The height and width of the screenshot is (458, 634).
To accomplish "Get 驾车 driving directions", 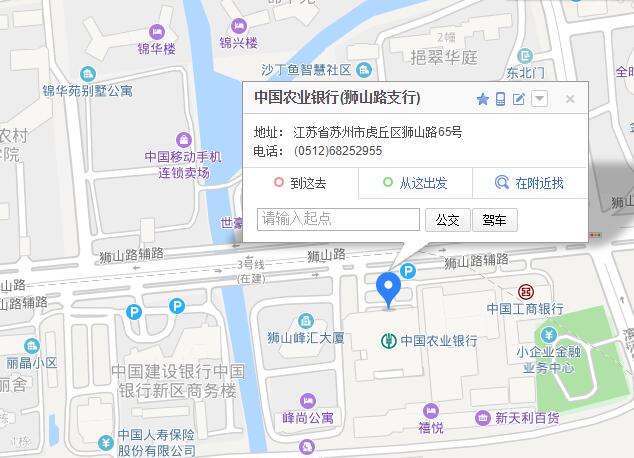I will [x=495, y=220].
